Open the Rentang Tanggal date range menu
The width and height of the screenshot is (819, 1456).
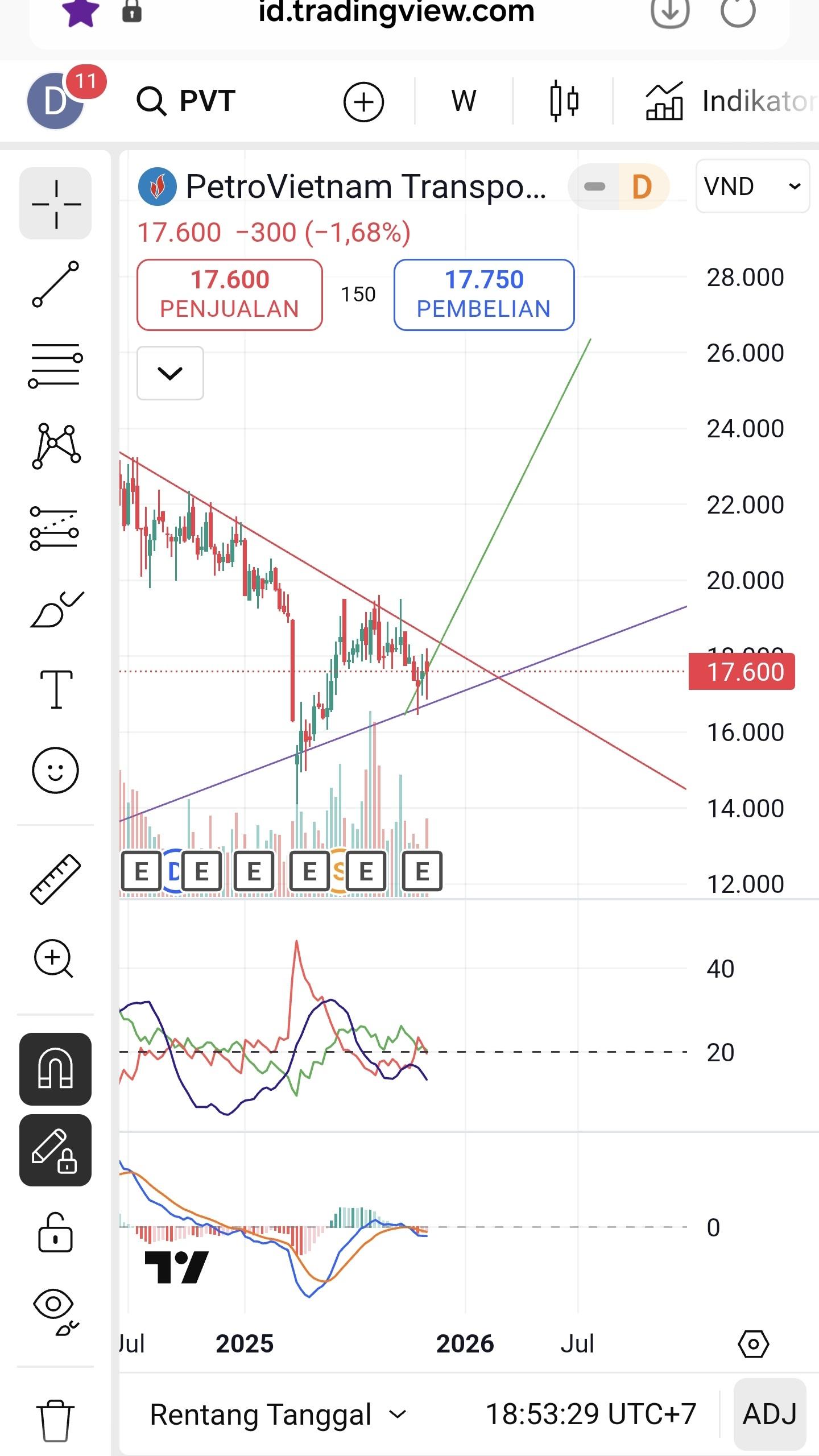point(278,1414)
